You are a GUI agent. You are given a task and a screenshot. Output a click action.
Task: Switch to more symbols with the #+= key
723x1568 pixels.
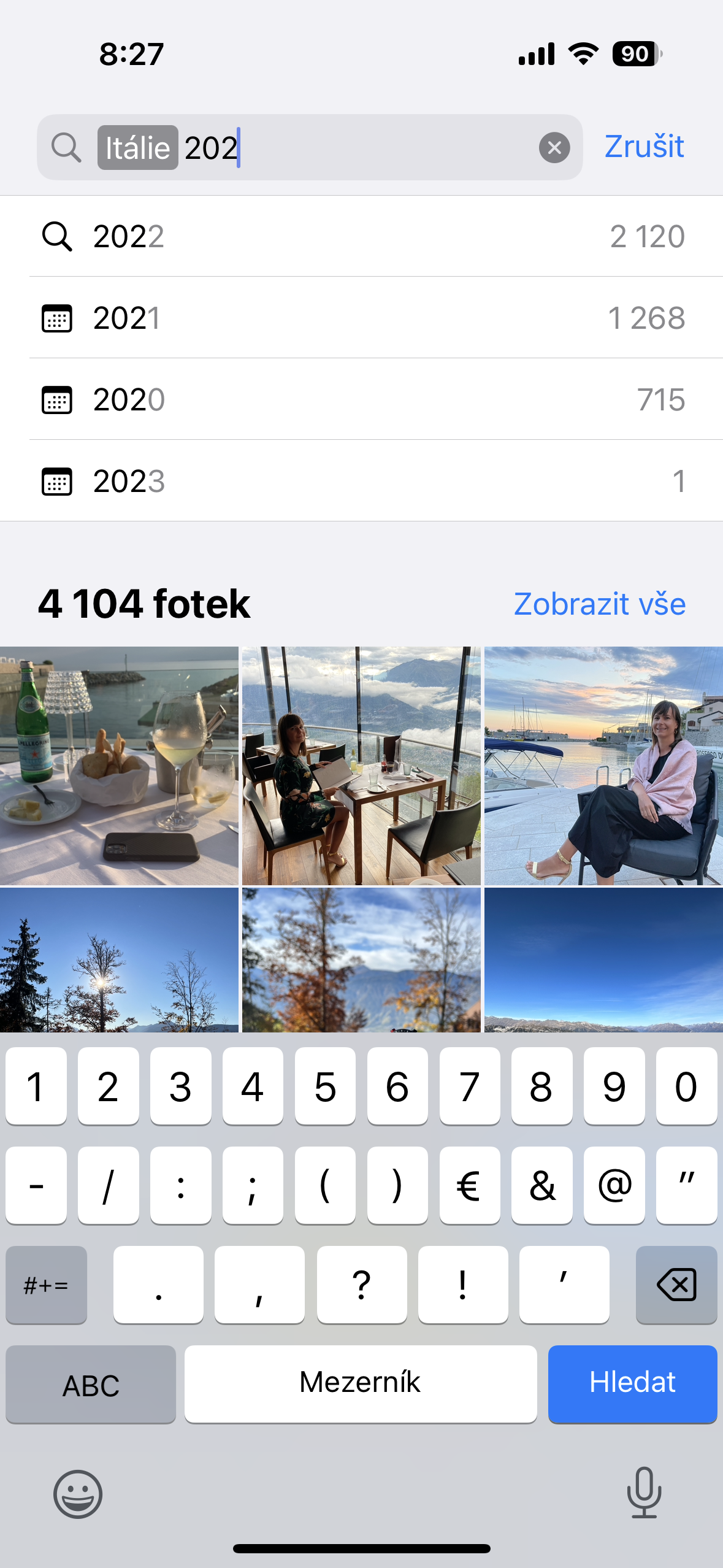(46, 1284)
